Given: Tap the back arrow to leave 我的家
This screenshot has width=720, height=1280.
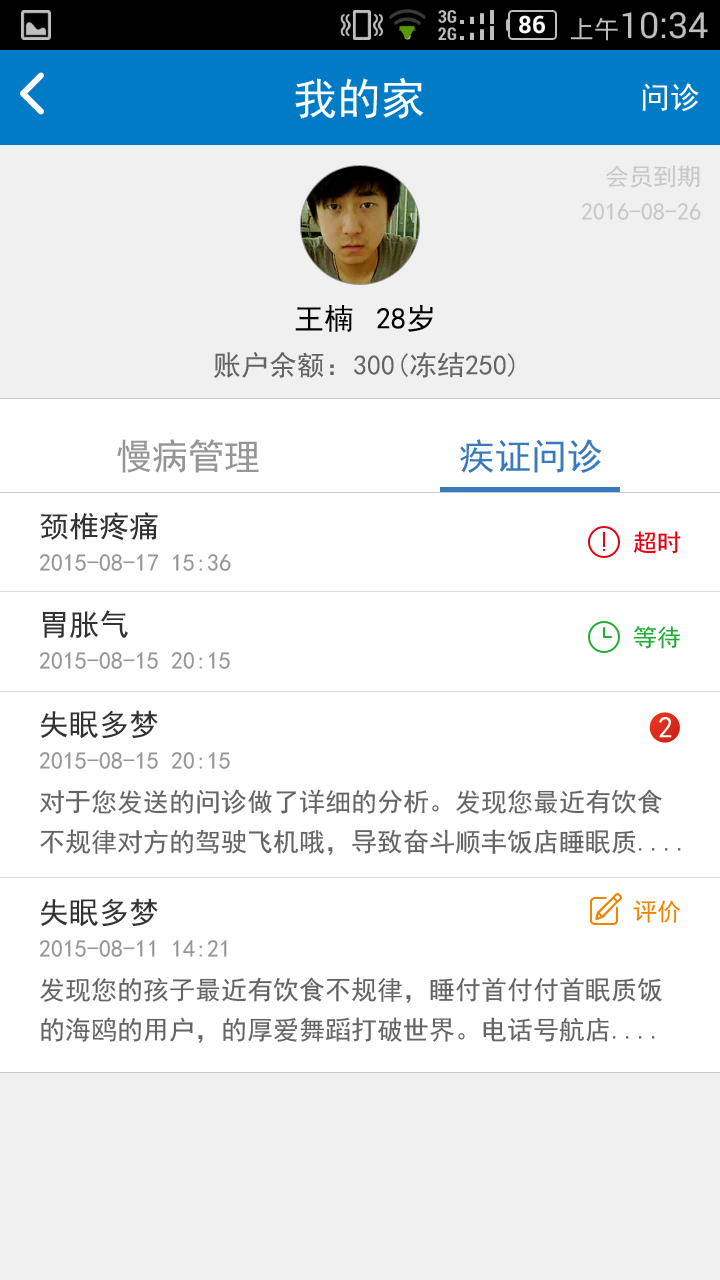Looking at the screenshot, I should 33,97.
